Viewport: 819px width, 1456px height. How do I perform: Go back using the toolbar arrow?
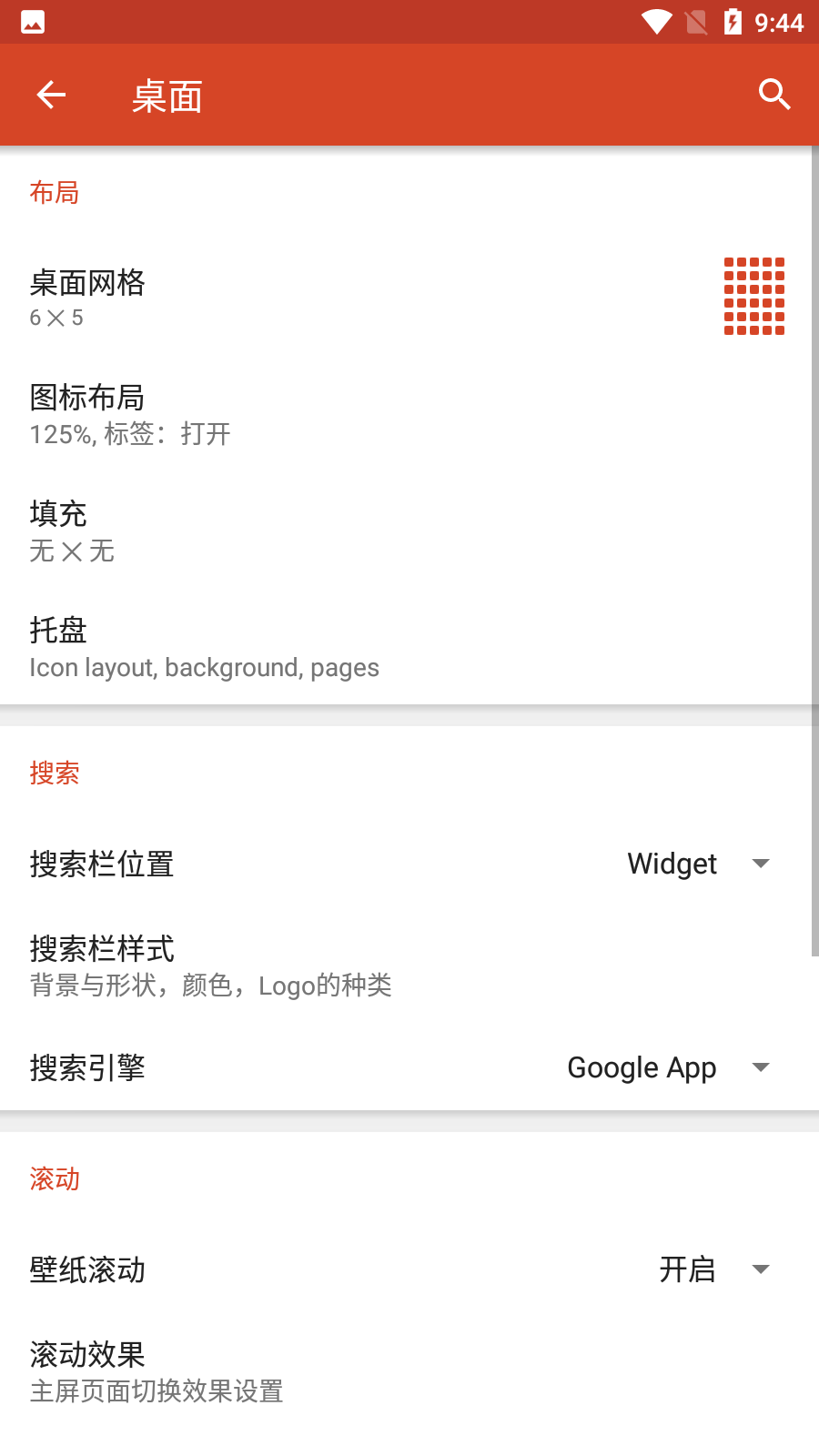[x=51, y=95]
